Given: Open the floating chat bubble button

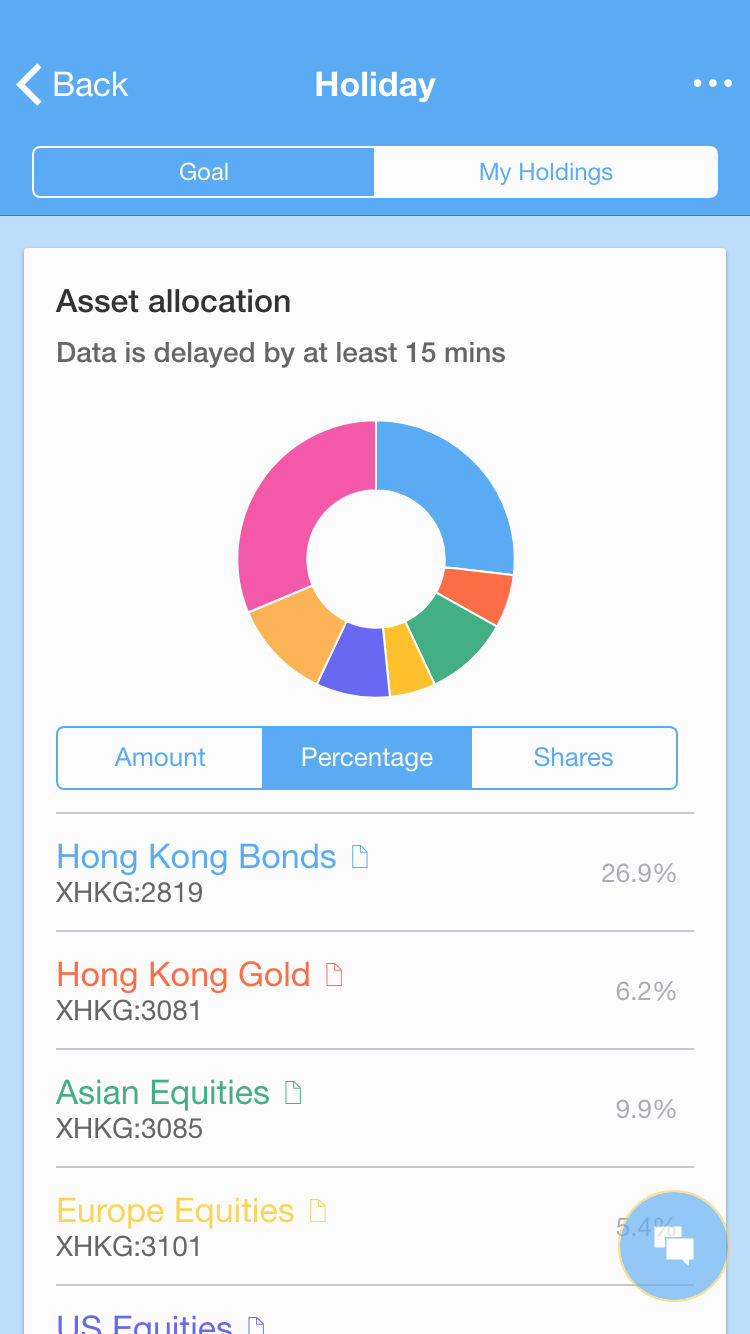Looking at the screenshot, I should (x=674, y=1246).
